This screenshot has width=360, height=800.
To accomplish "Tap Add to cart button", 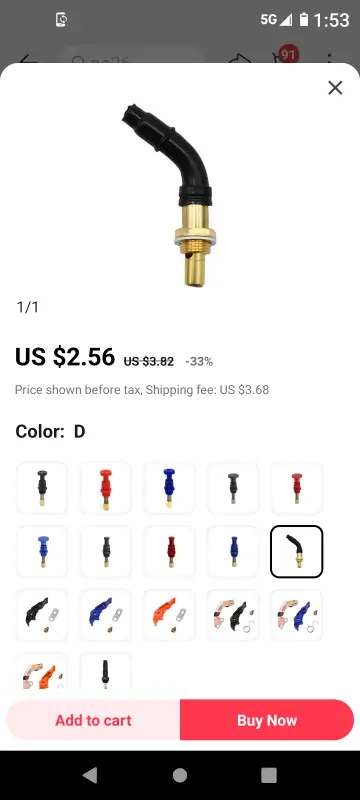I will 93,720.
